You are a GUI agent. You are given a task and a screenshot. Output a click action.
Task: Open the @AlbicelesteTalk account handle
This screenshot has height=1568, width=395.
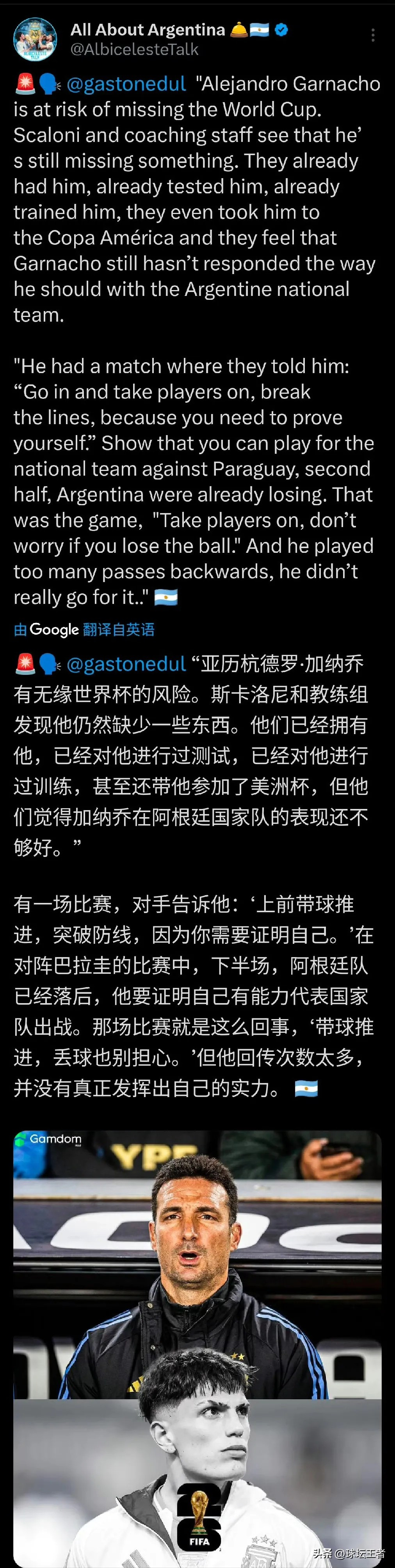[134, 50]
